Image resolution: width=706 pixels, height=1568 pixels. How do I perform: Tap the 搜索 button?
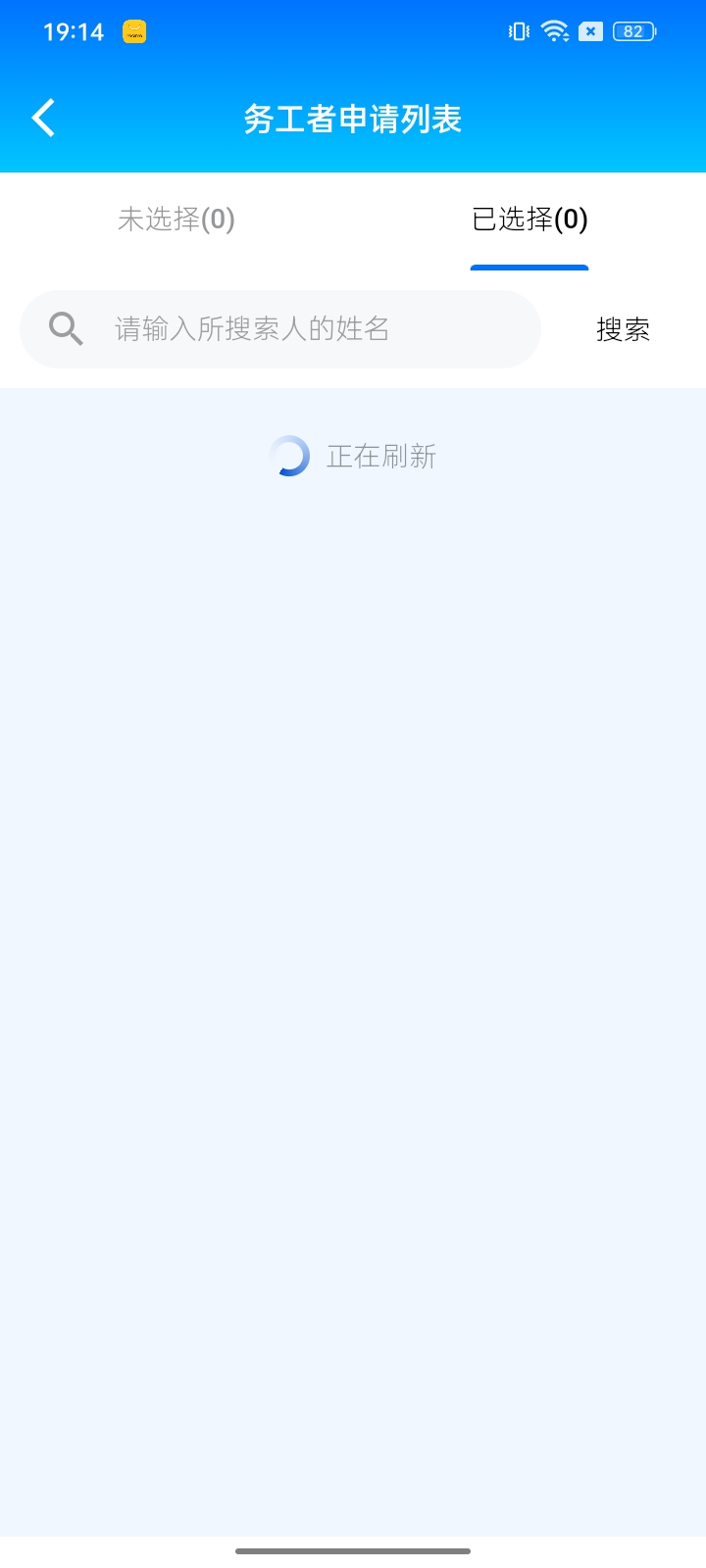(x=623, y=329)
